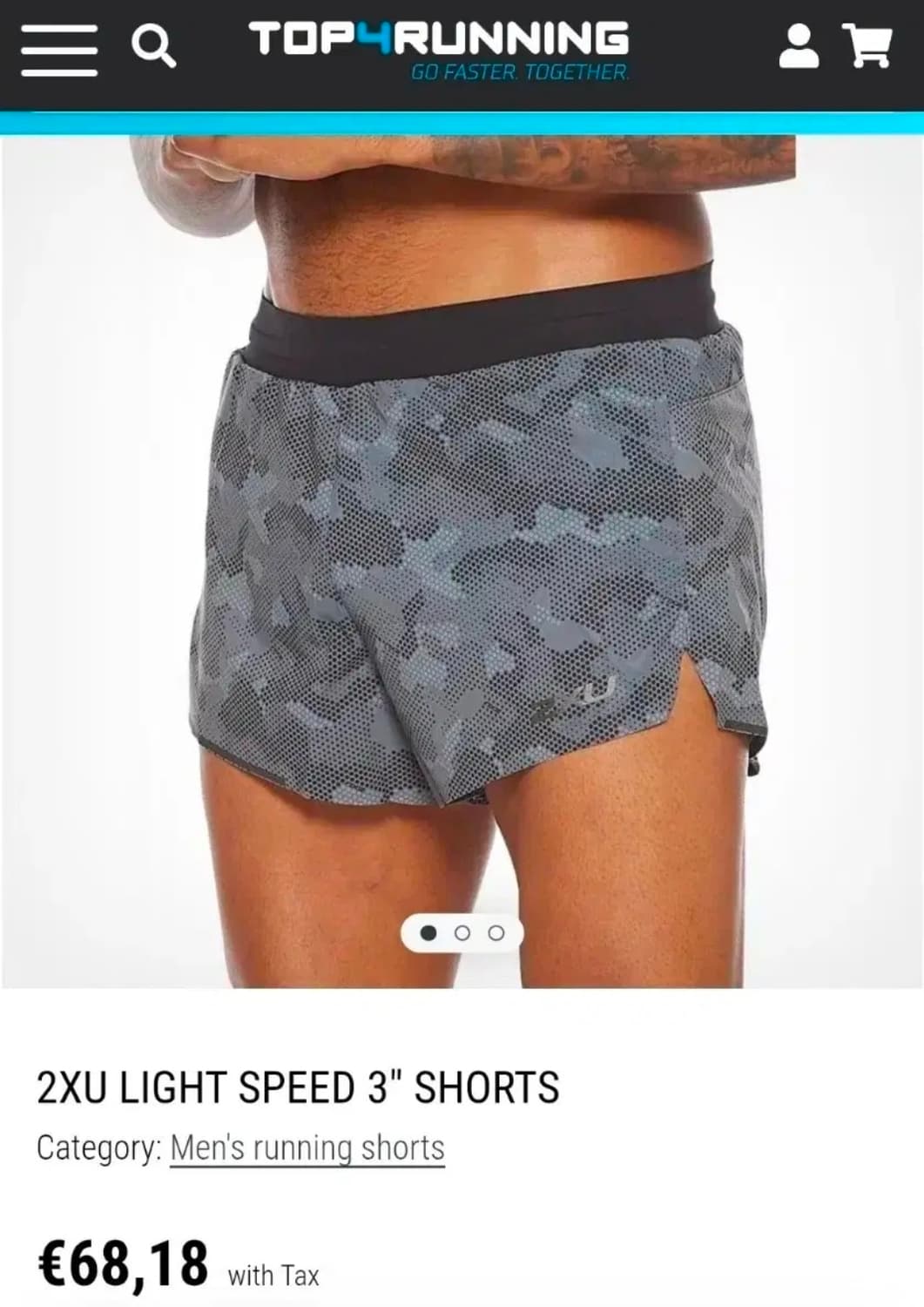Image resolution: width=924 pixels, height=1307 pixels.
Task: Select the third carousel dot
Action: point(496,934)
